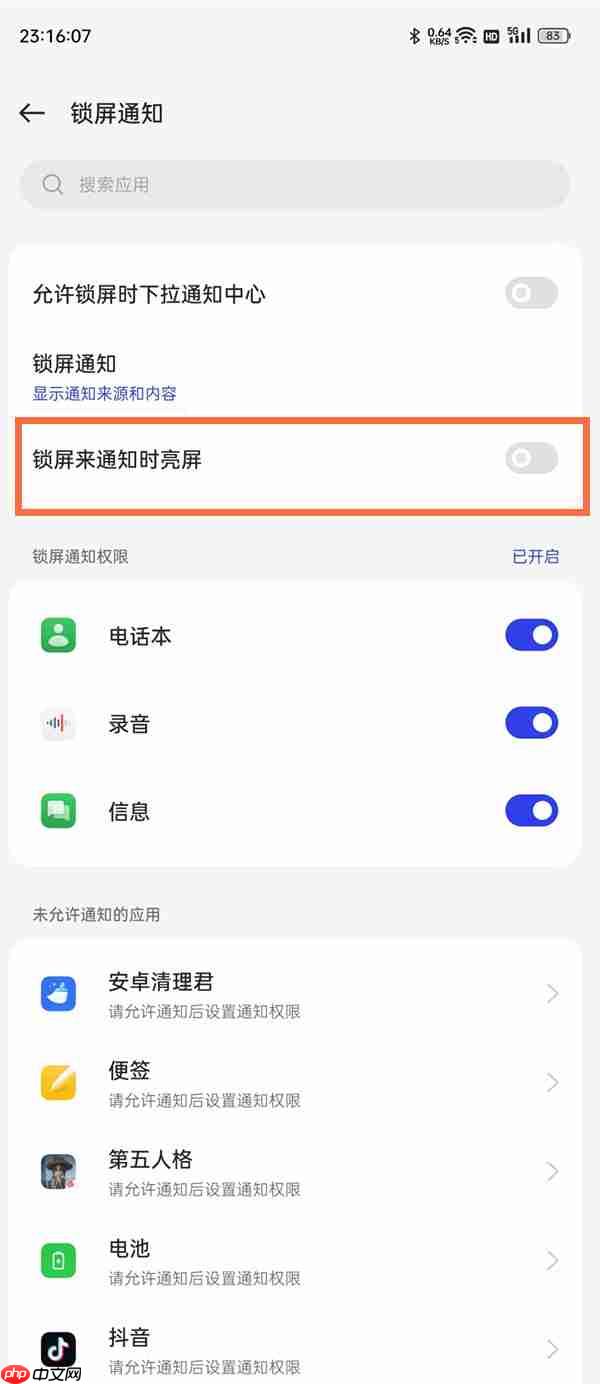This screenshot has width=600, height=1384.
Task: Select the 第五人格 row
Action: coord(295,1172)
